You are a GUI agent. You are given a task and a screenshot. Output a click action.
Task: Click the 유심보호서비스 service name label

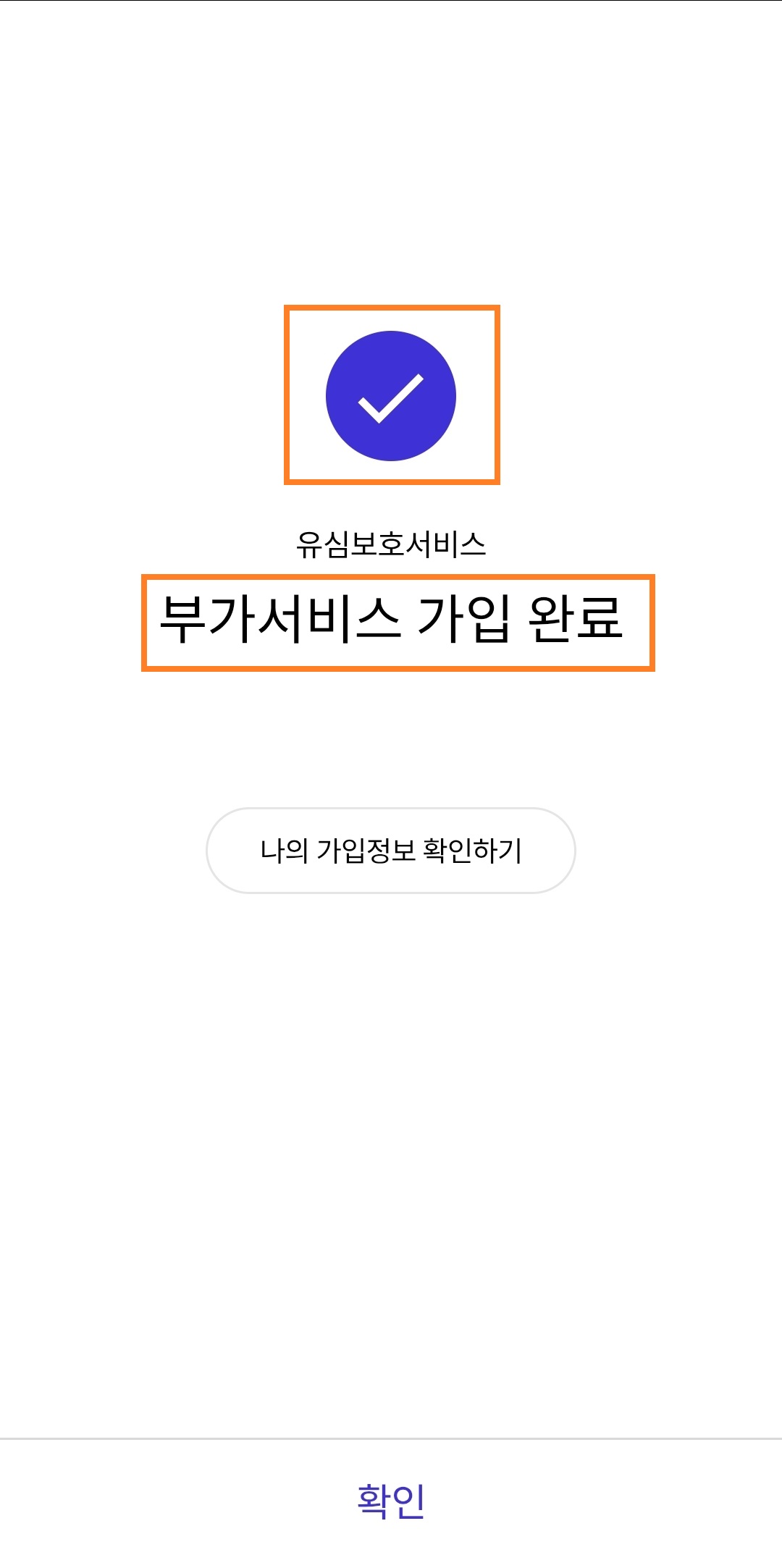391,541
